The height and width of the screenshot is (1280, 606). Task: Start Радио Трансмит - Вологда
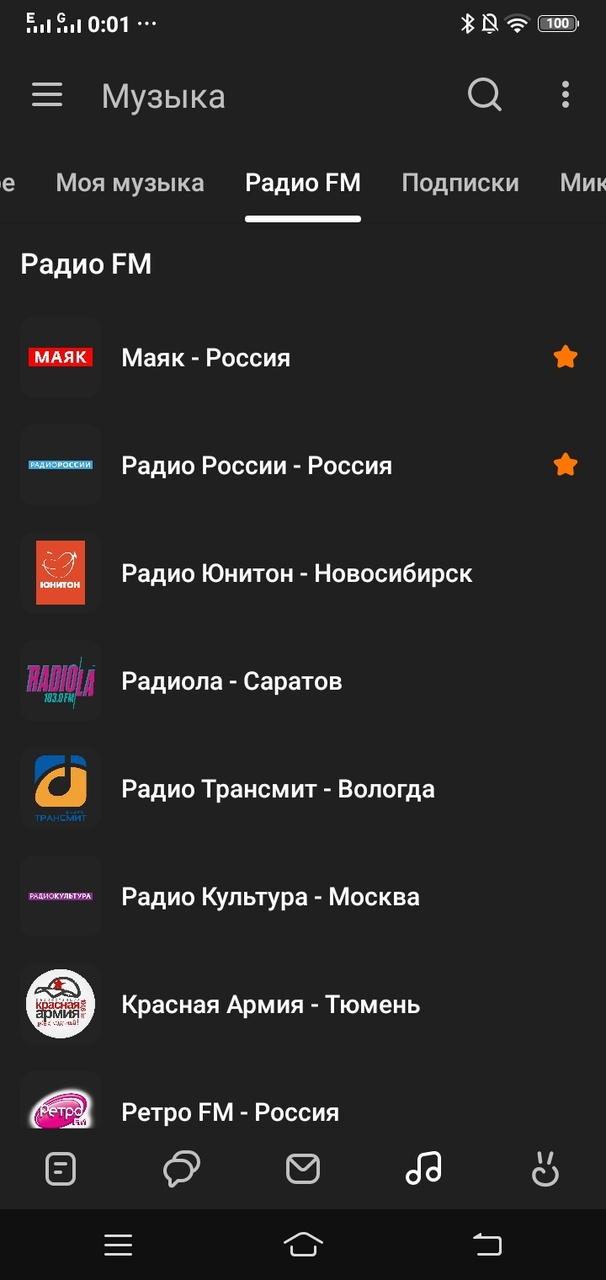[277, 790]
